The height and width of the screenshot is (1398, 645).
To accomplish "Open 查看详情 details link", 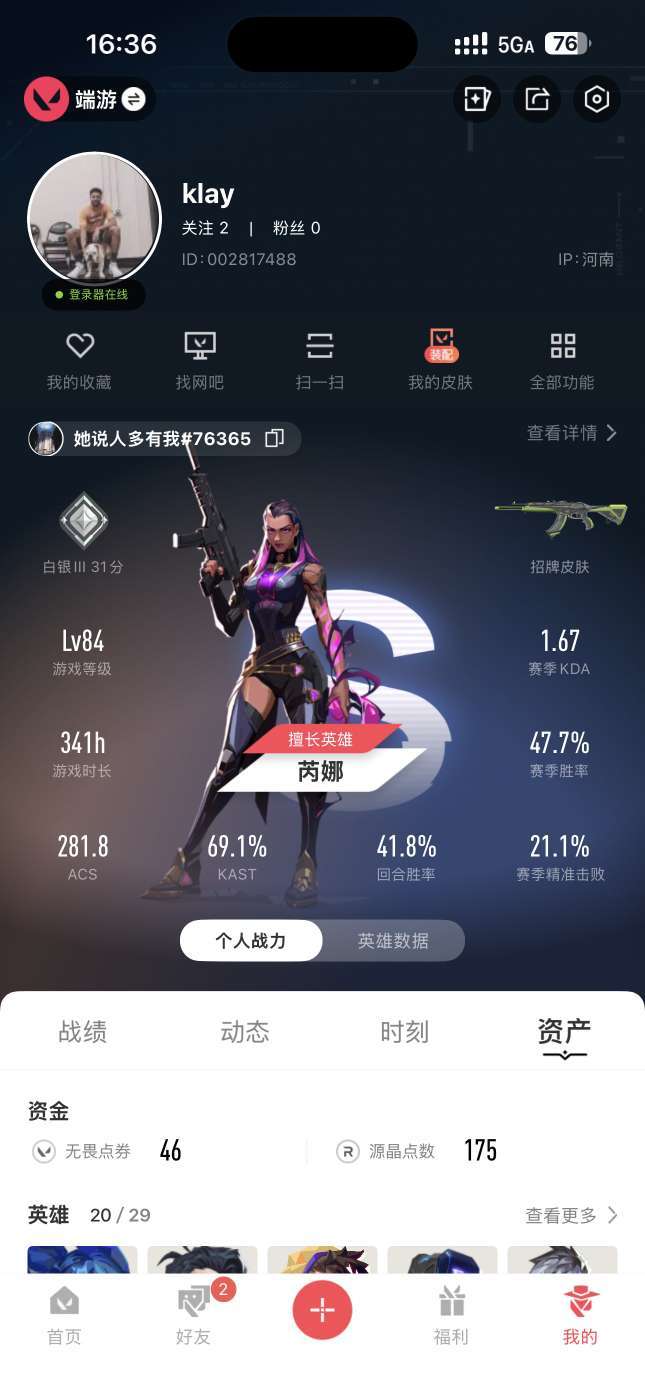I will pos(571,433).
